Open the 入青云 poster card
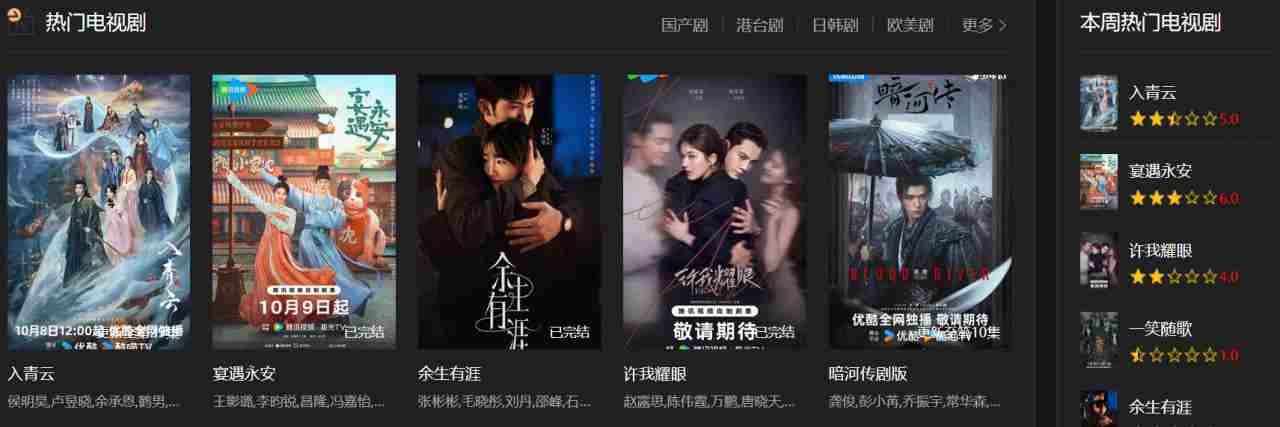 point(98,212)
